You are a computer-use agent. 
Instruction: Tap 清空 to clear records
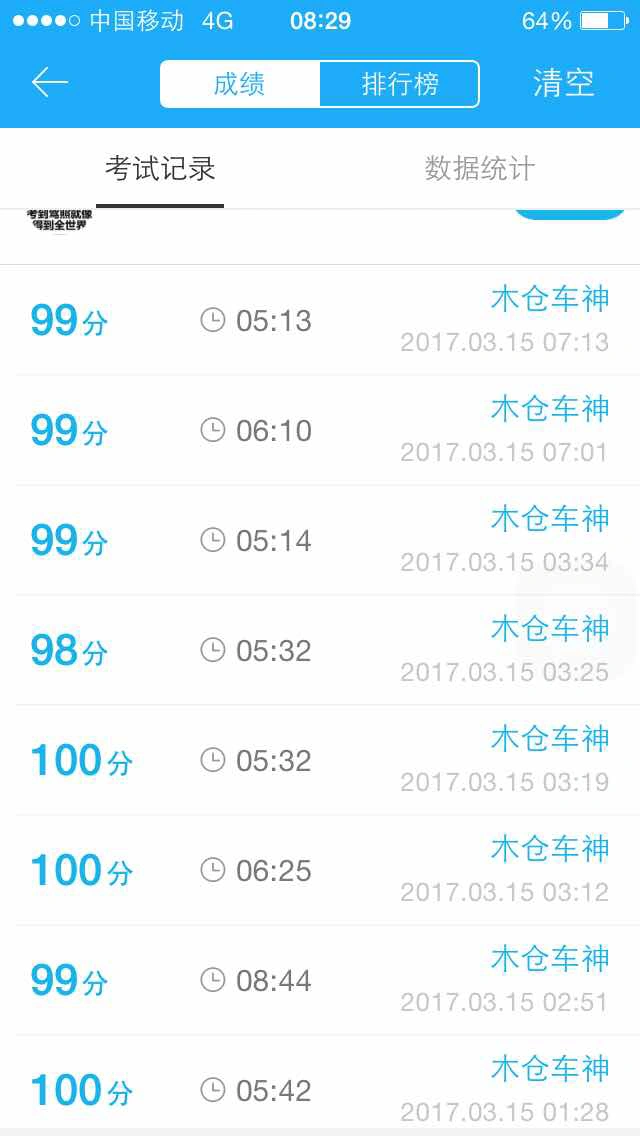click(563, 83)
